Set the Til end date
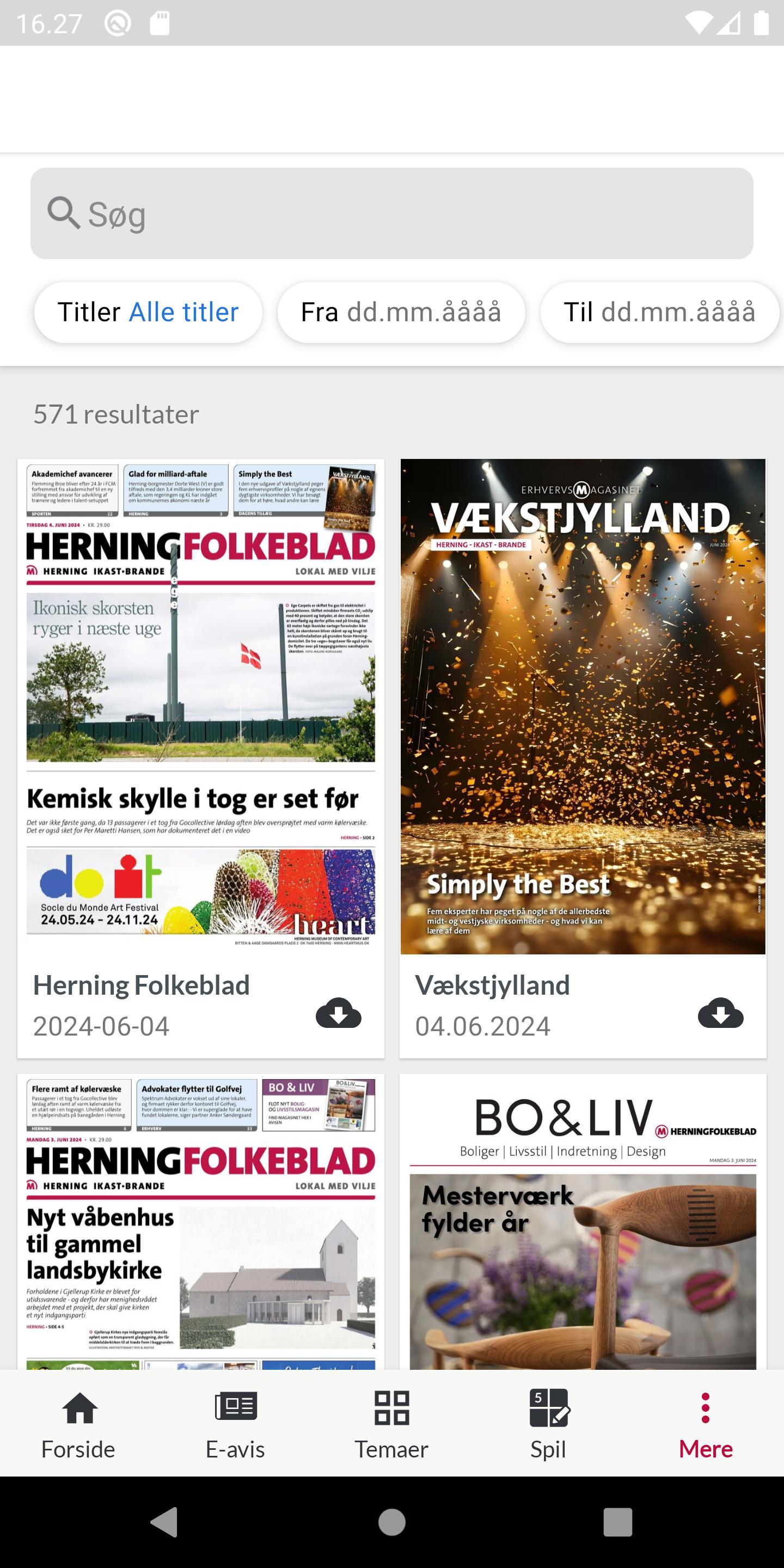The image size is (784, 1568). pos(660,313)
